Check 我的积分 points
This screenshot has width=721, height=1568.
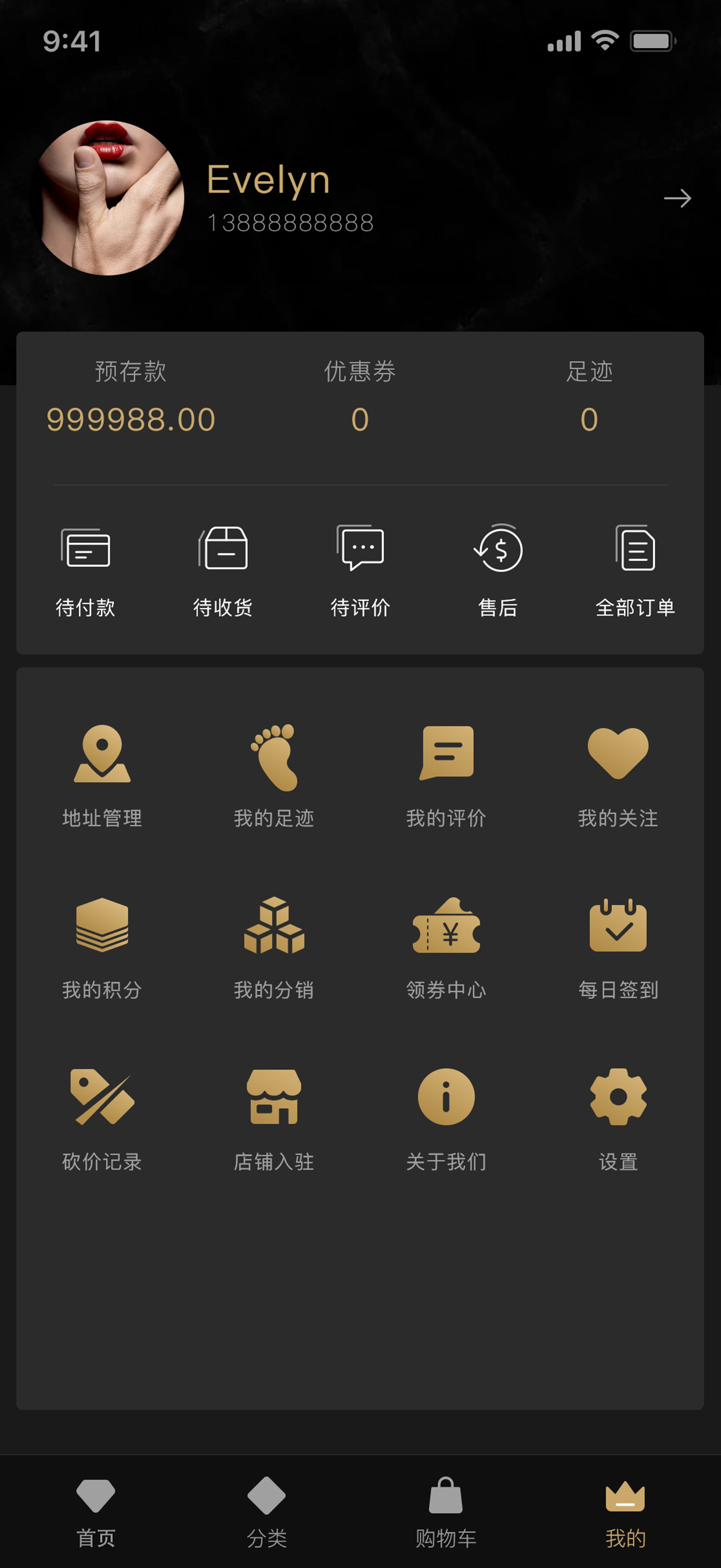[102, 946]
